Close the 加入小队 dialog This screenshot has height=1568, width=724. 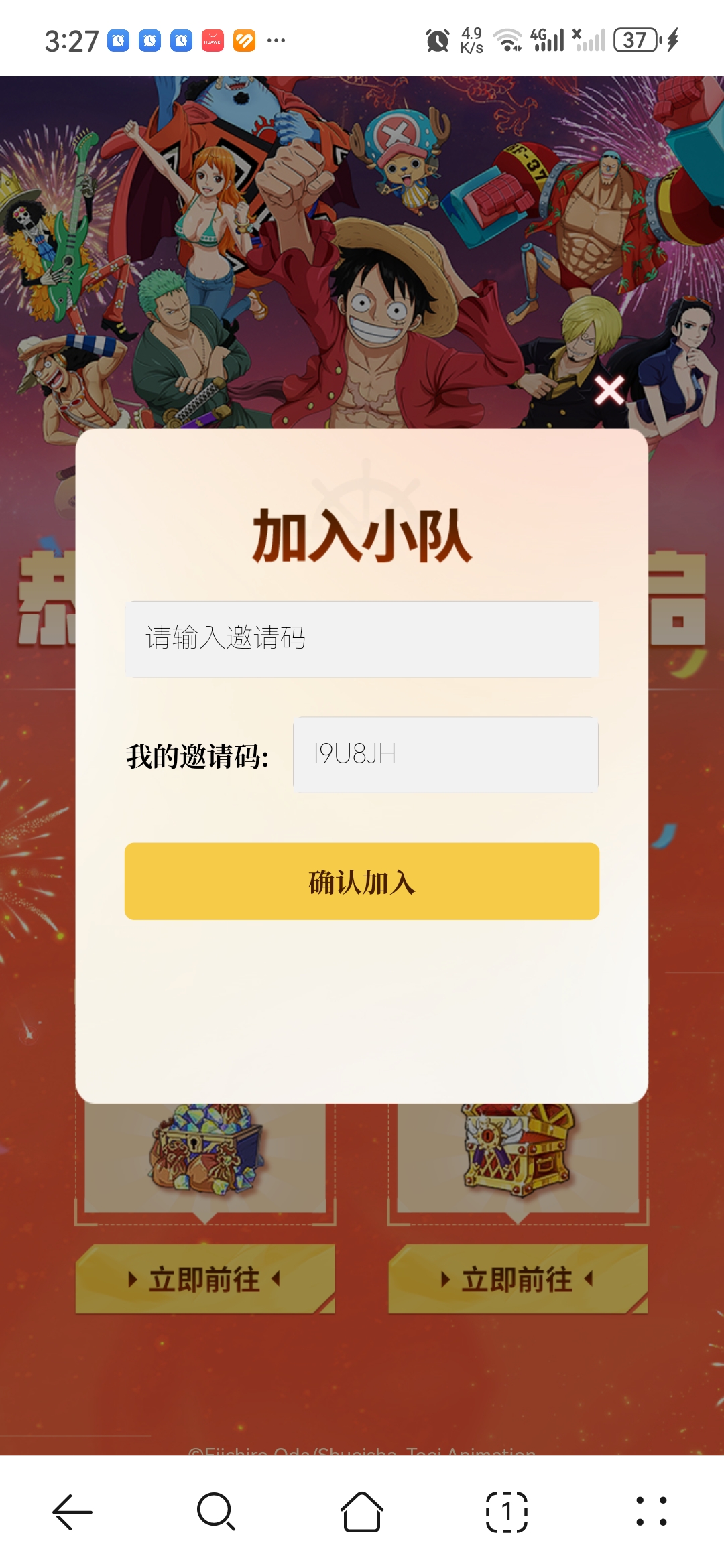click(609, 390)
